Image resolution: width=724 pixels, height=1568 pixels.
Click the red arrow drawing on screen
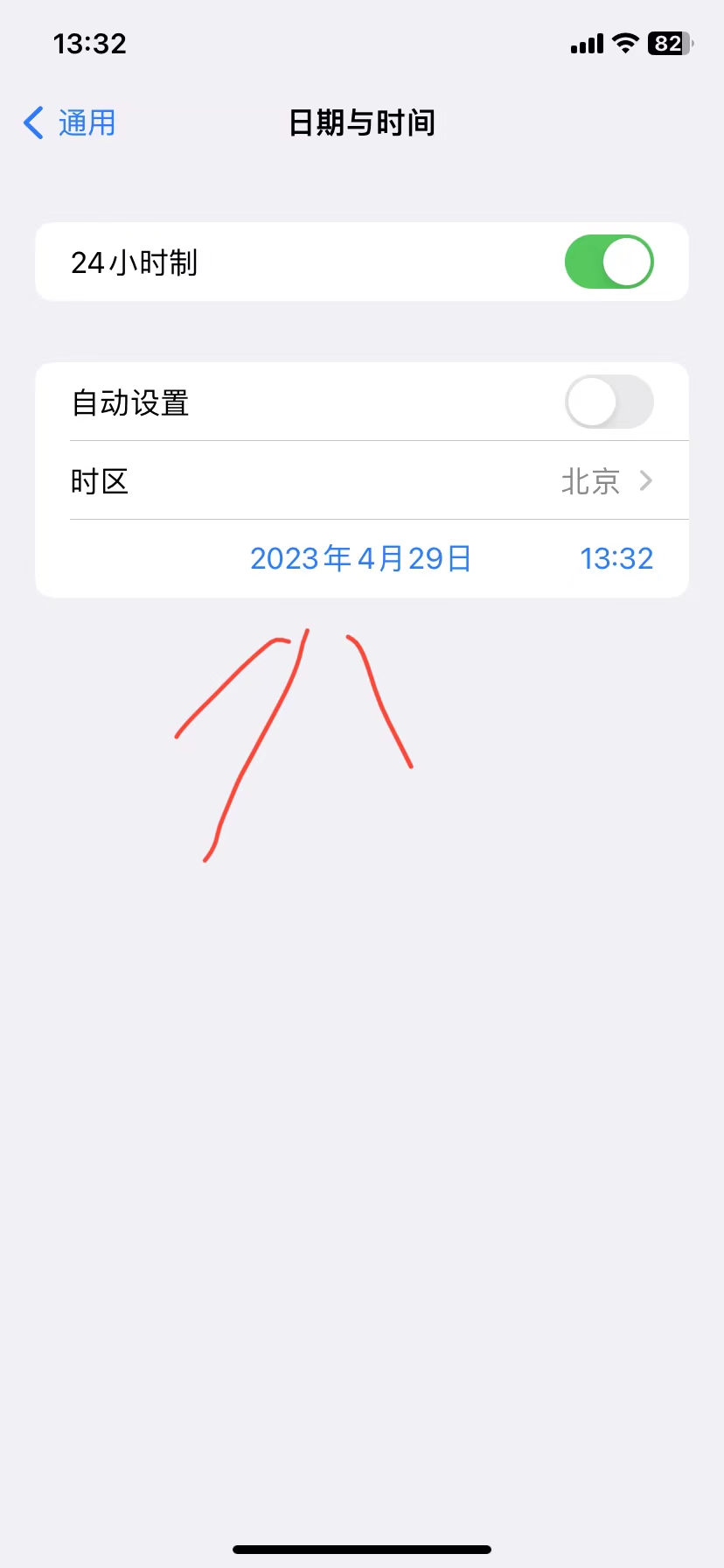point(297,744)
